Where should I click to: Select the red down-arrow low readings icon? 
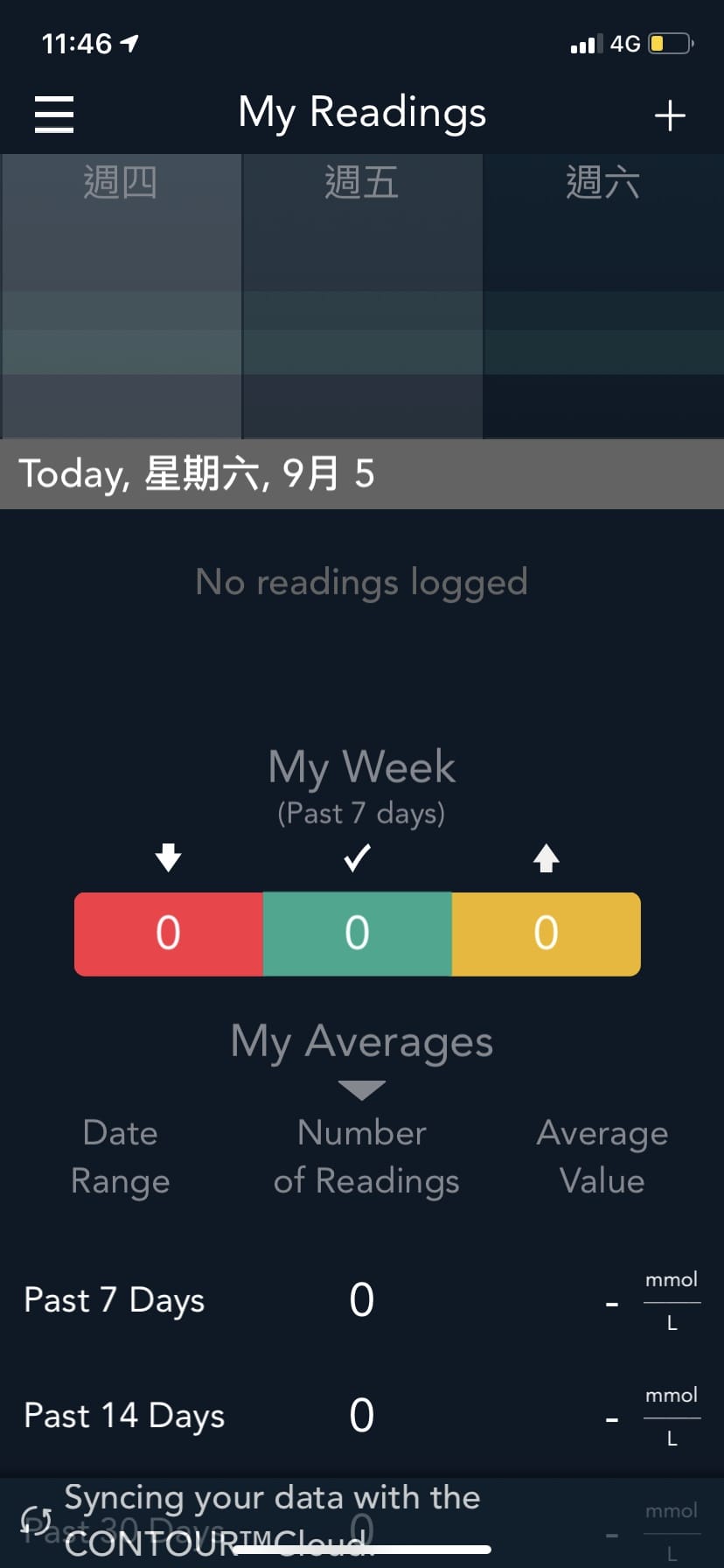[168, 857]
